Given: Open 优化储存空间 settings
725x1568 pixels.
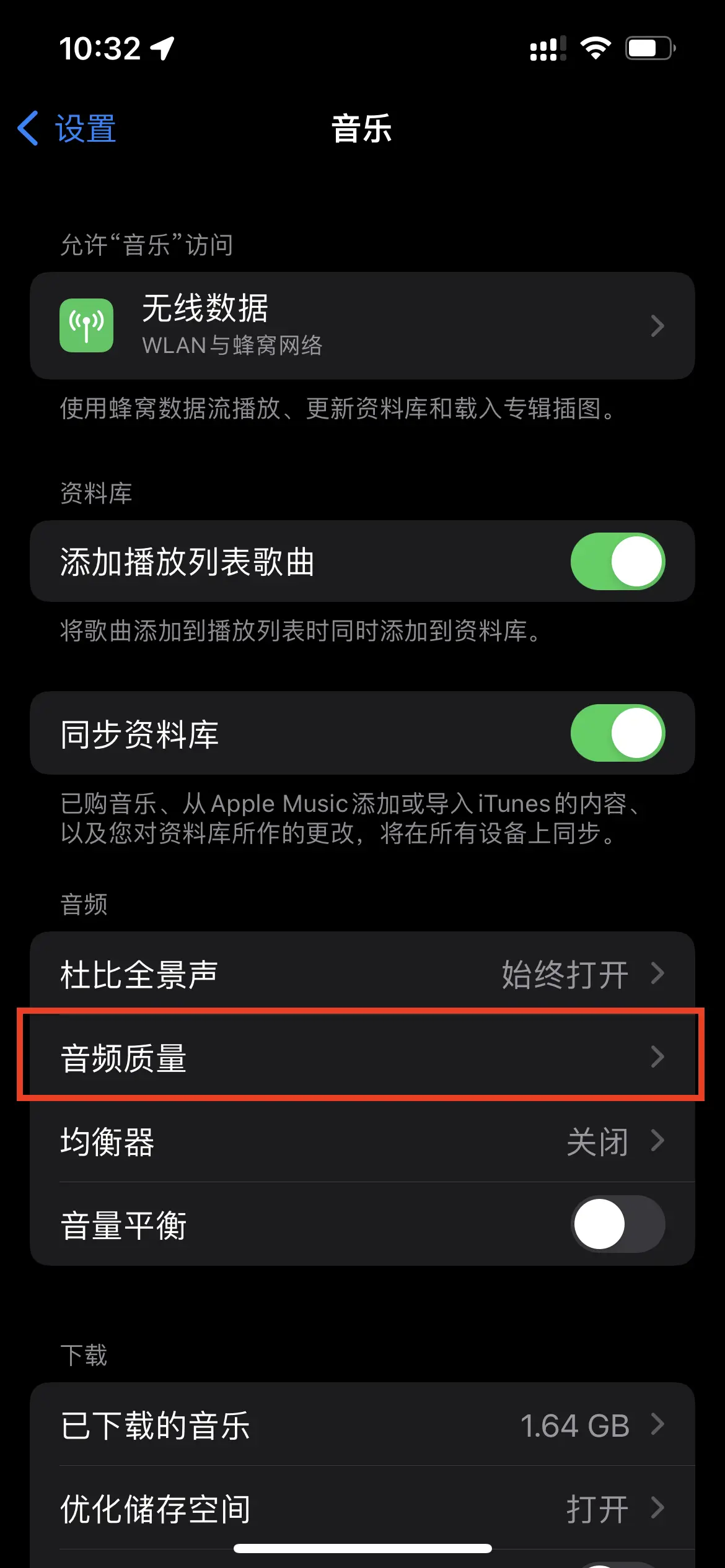Looking at the screenshot, I should [362, 1509].
